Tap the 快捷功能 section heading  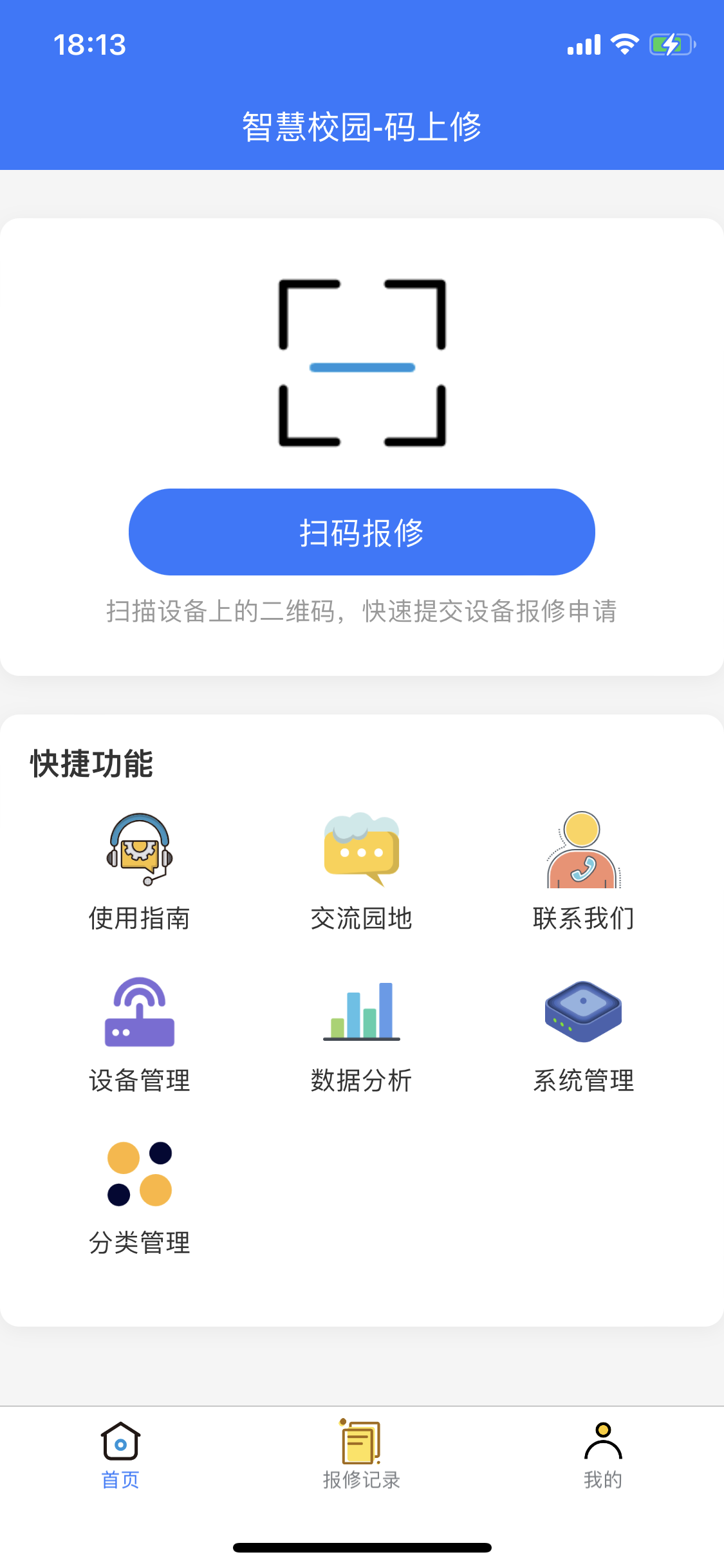92,766
